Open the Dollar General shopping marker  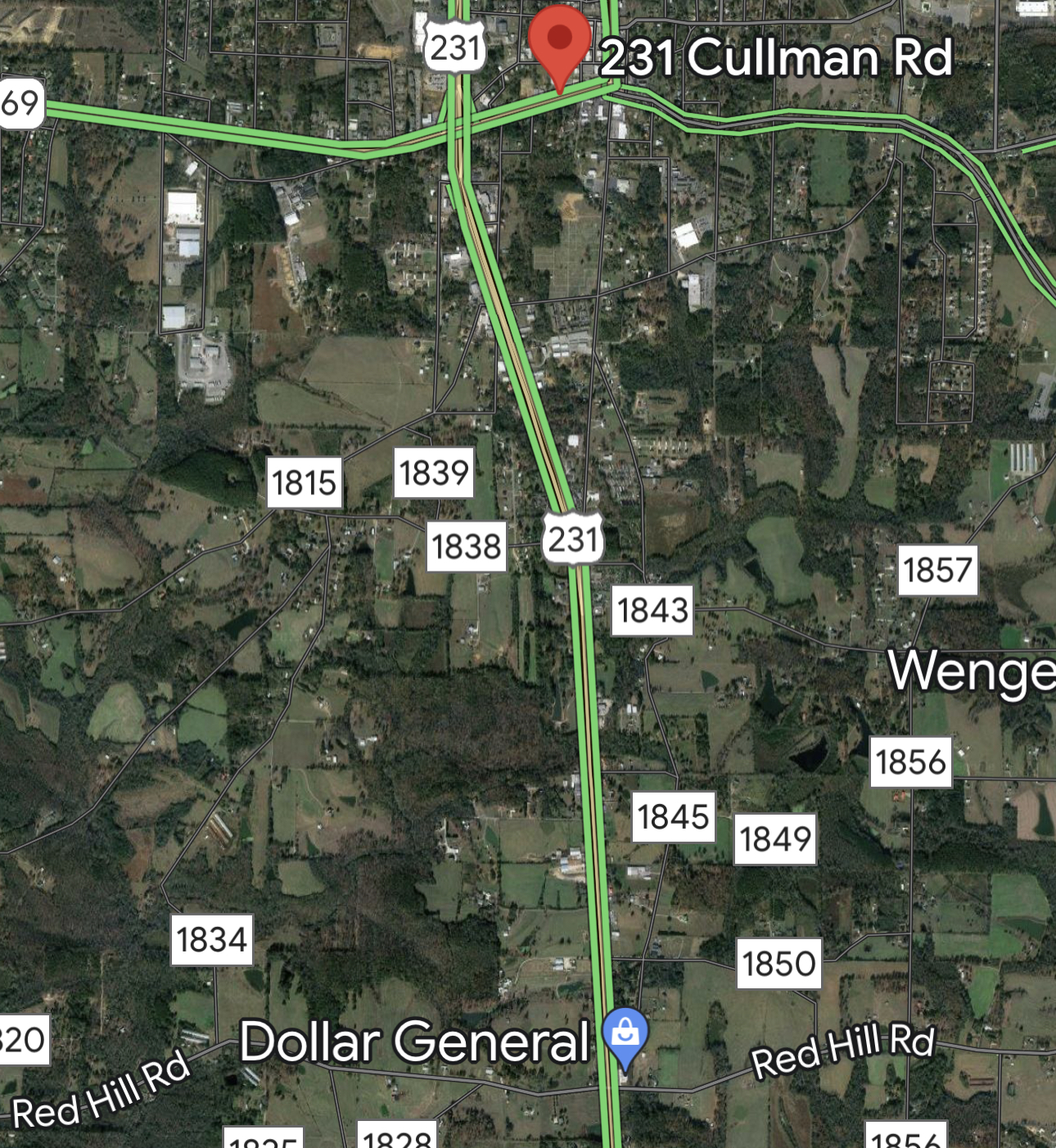point(625,1034)
